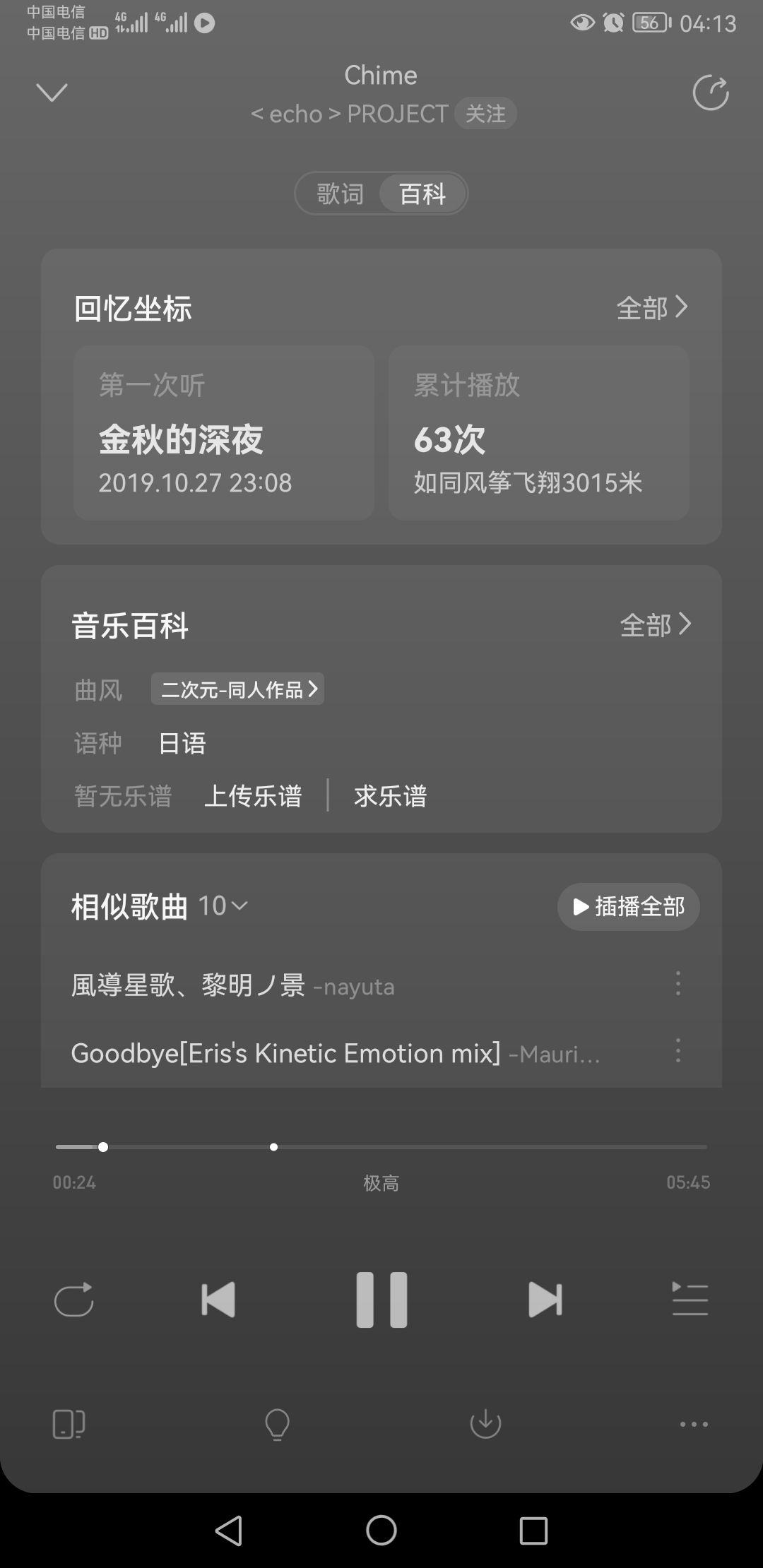
Task: Download the current song
Action: click(x=485, y=1424)
